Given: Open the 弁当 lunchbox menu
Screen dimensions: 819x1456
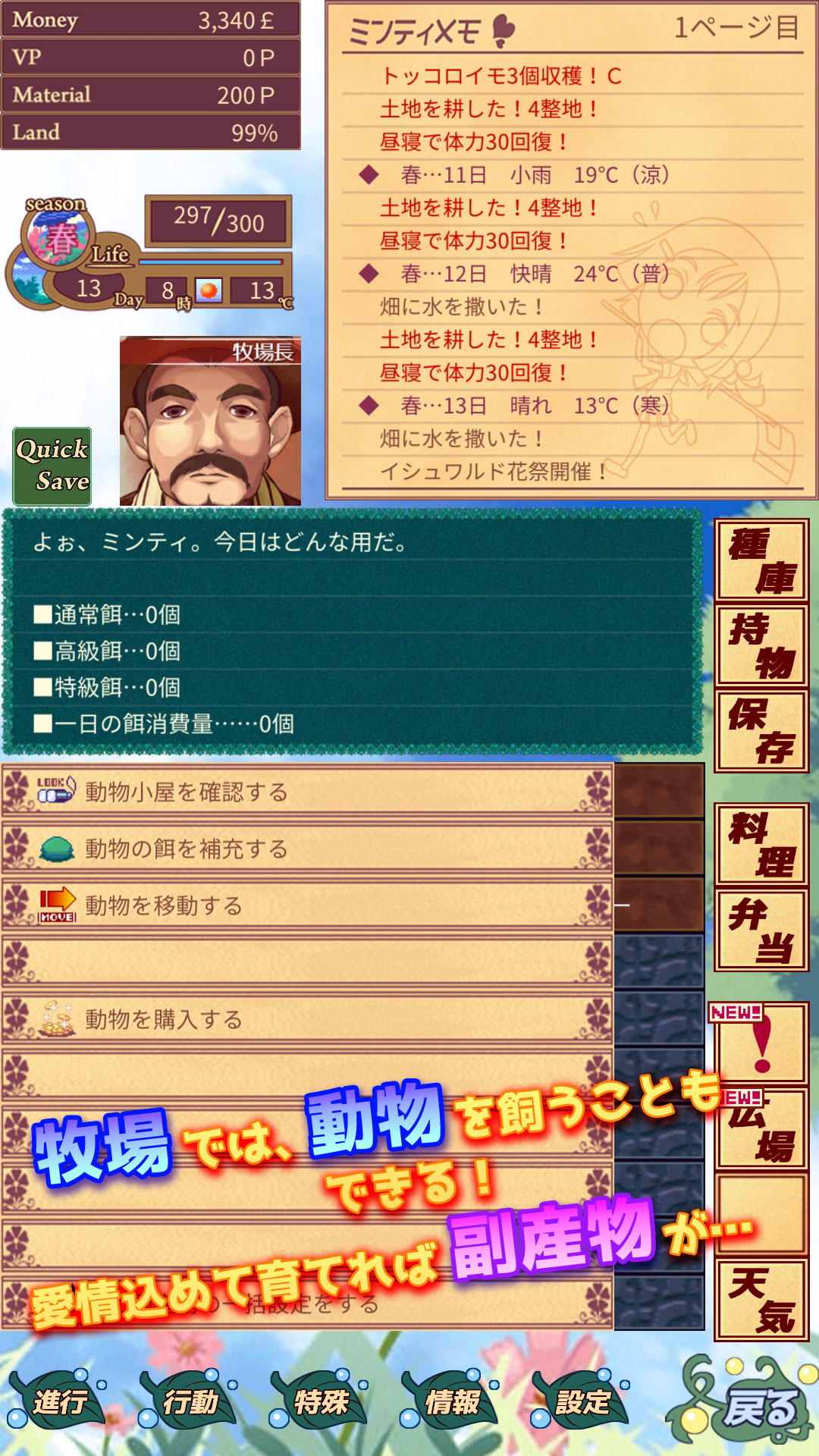Looking at the screenshot, I should [761, 930].
